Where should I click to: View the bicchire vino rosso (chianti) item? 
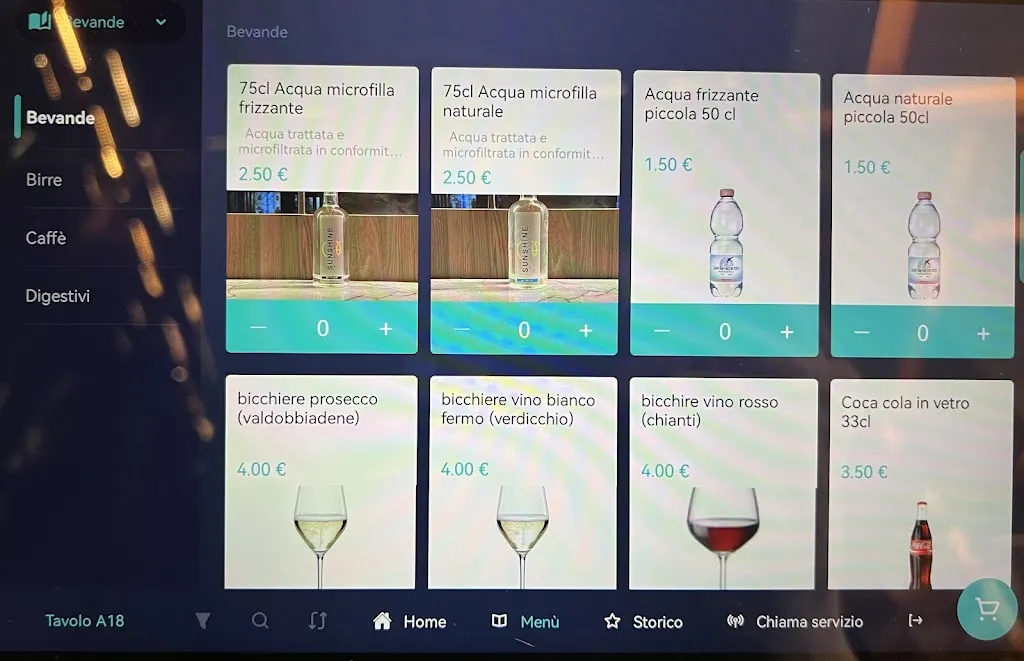[x=723, y=482]
